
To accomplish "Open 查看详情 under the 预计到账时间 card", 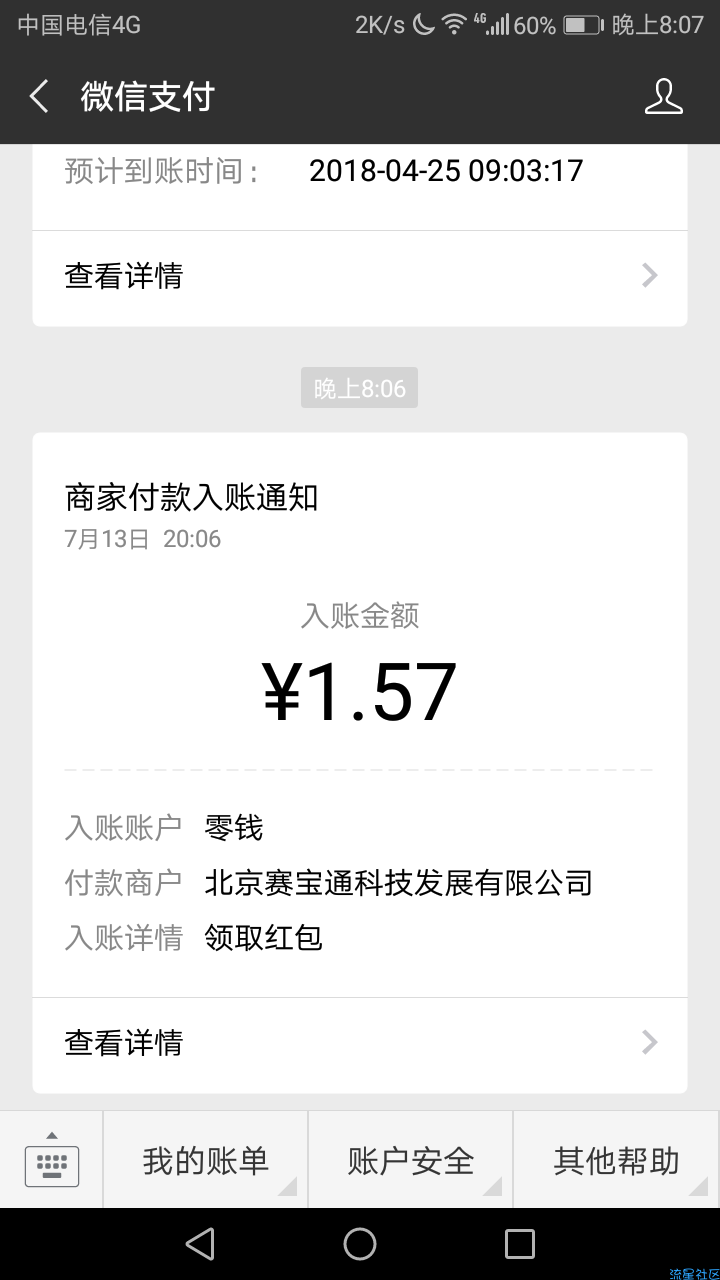I will coord(360,276).
